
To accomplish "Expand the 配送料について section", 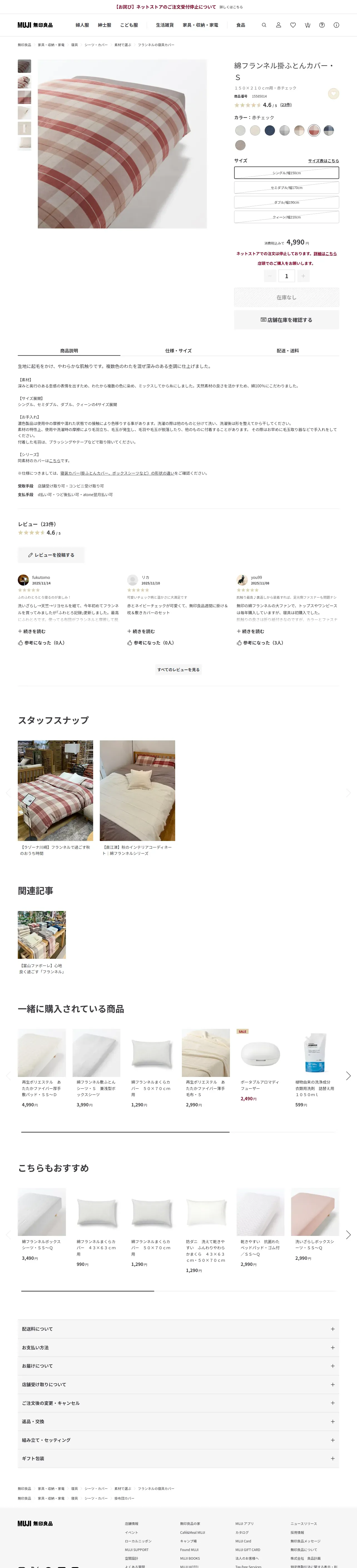I will pyautogui.click(x=178, y=1329).
